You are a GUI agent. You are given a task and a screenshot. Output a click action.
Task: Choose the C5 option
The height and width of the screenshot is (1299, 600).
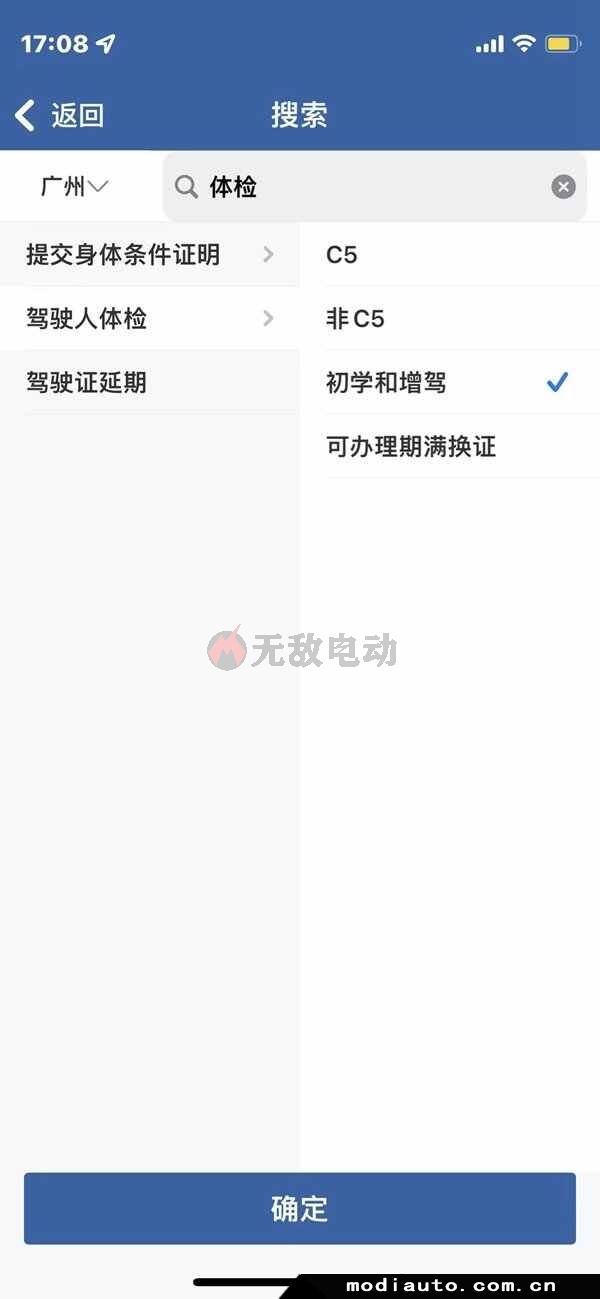pyautogui.click(x=450, y=255)
